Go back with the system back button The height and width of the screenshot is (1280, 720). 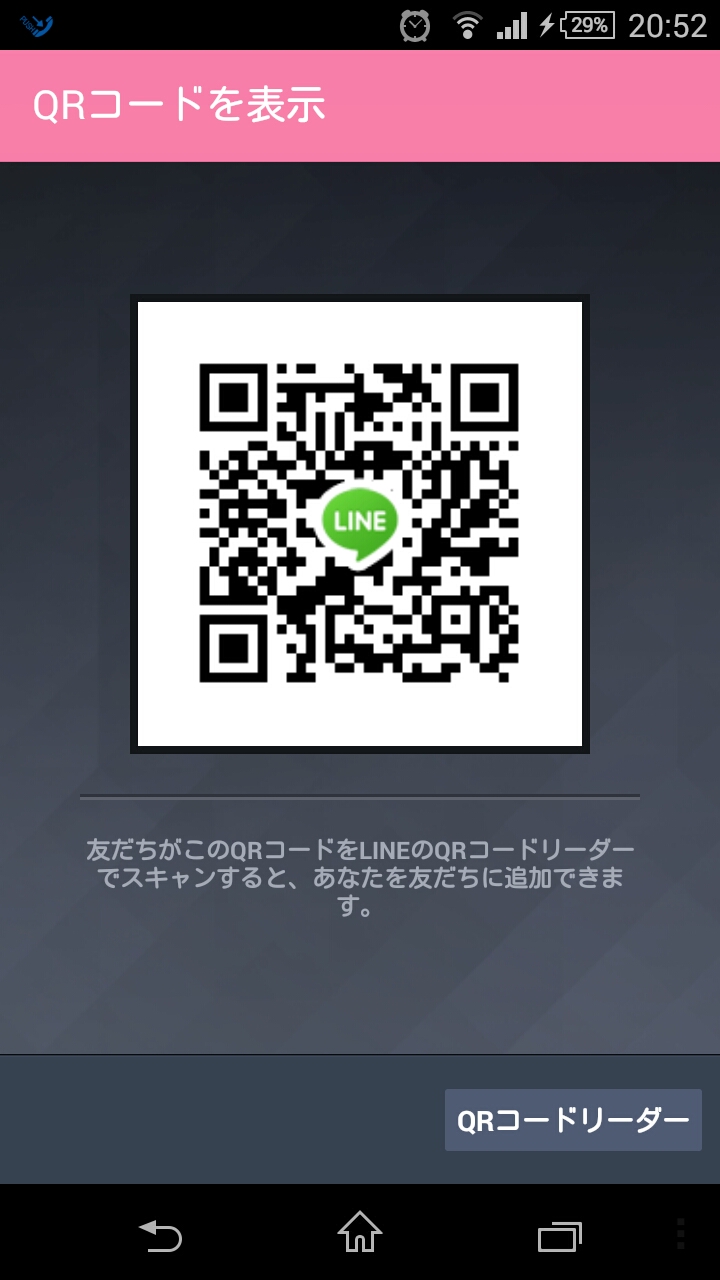coord(160,1235)
